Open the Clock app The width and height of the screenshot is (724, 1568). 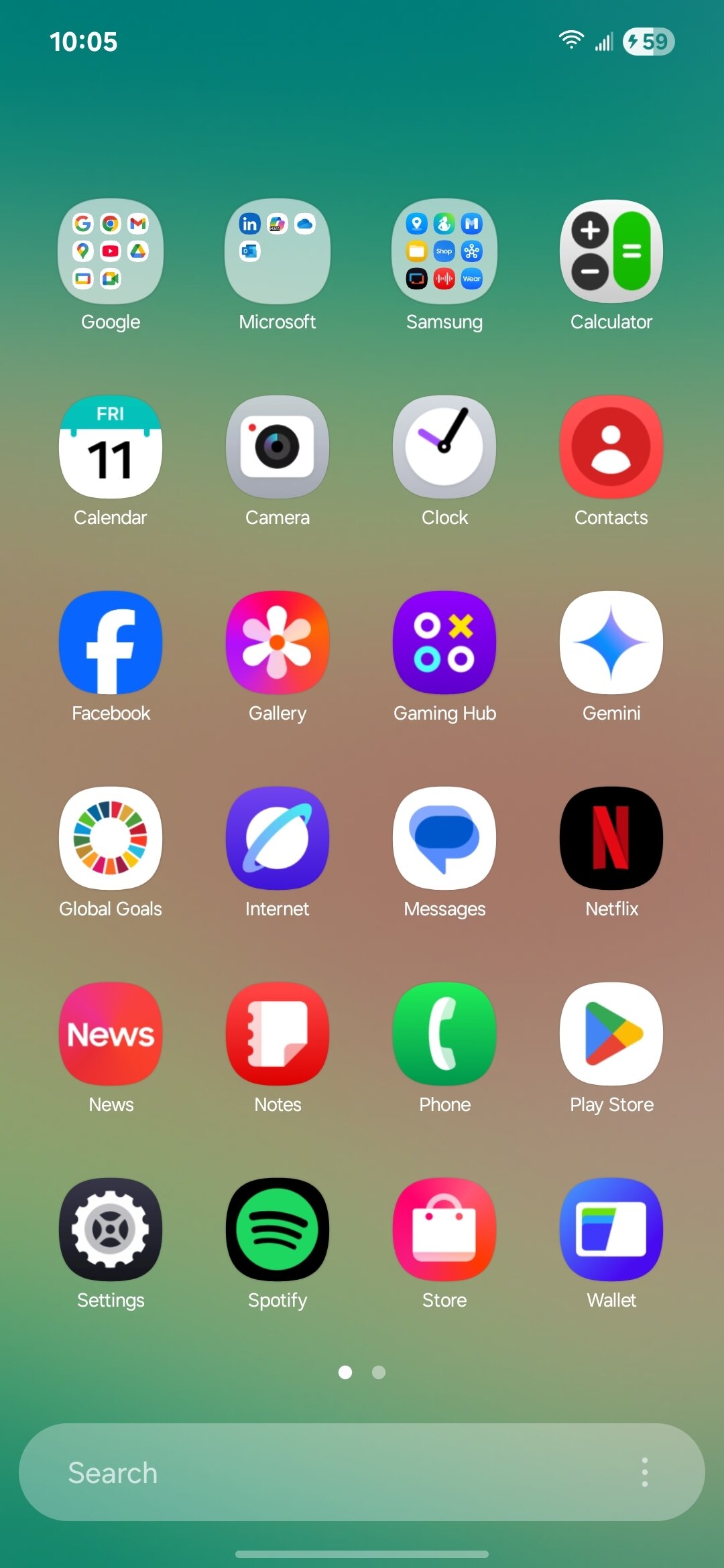coord(444,447)
